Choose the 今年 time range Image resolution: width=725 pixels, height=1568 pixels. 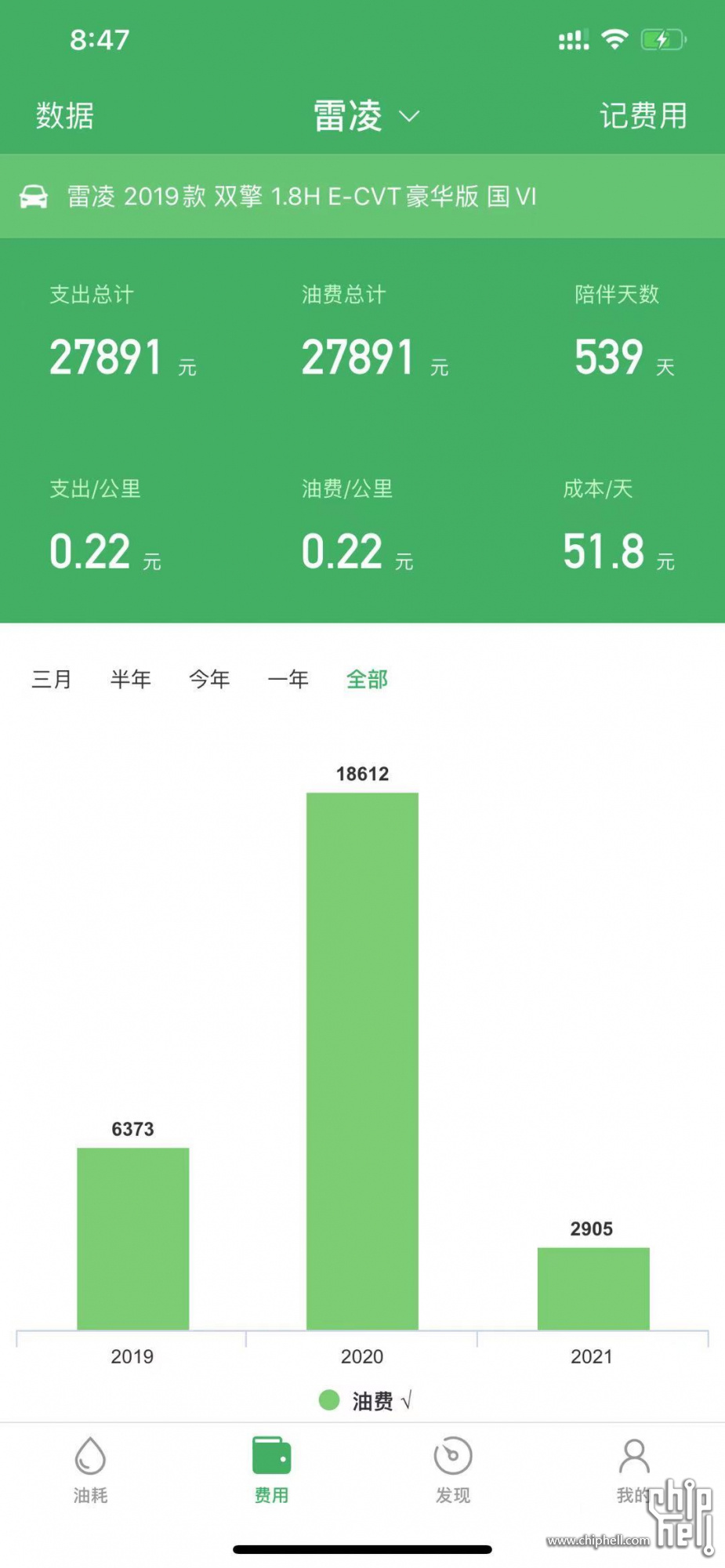[x=209, y=679]
